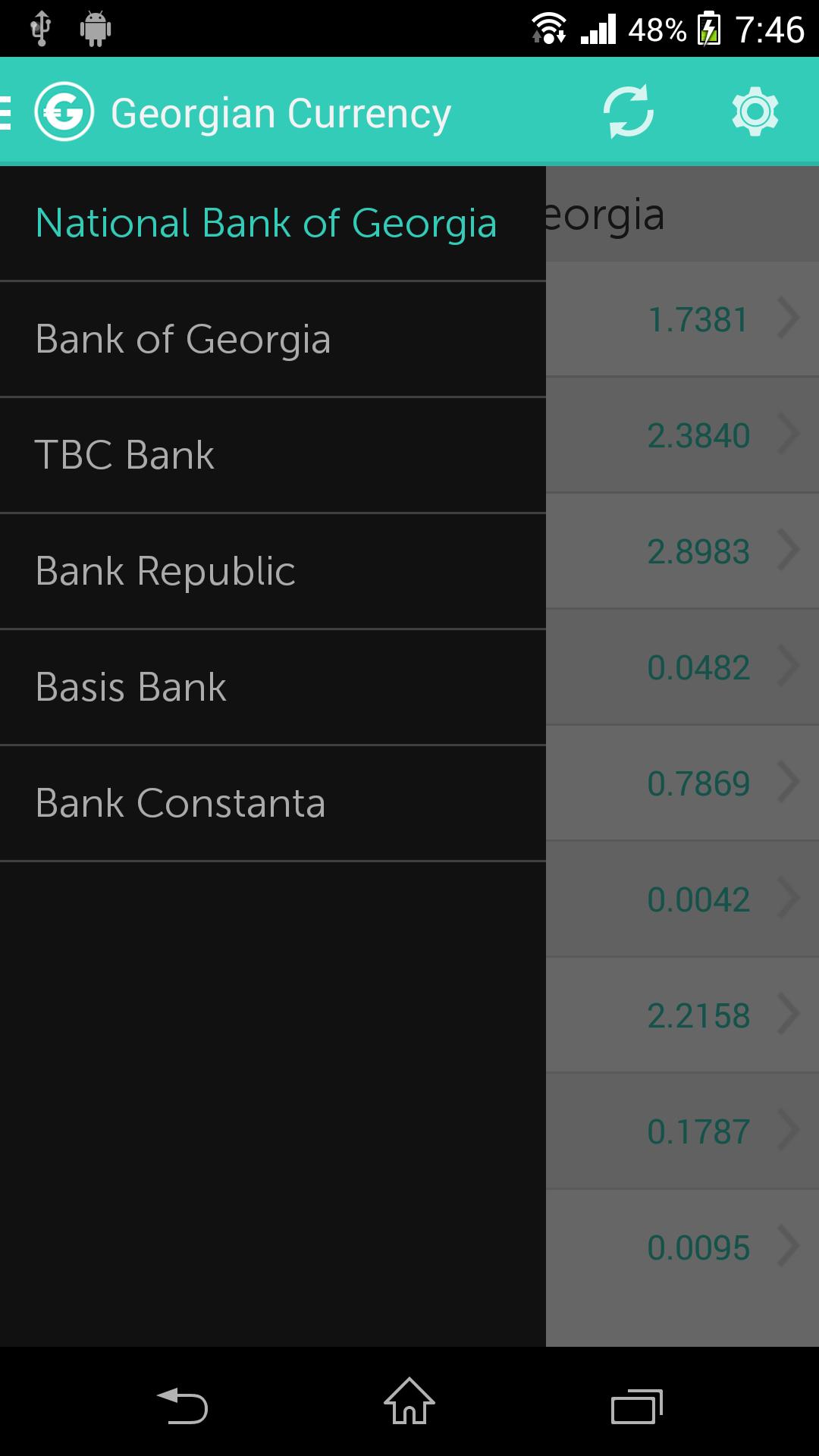Expand details for the 1.7381 rate

coord(789,318)
